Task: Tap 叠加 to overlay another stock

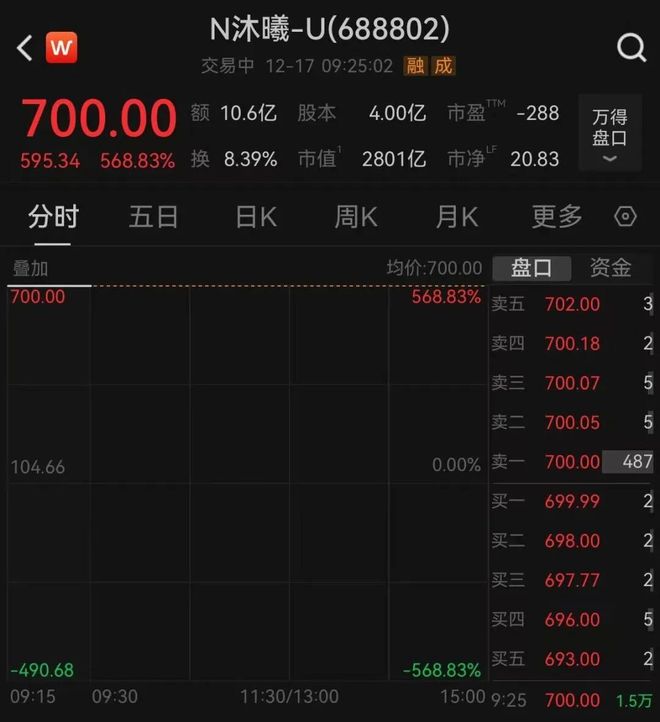Action: 30,268
